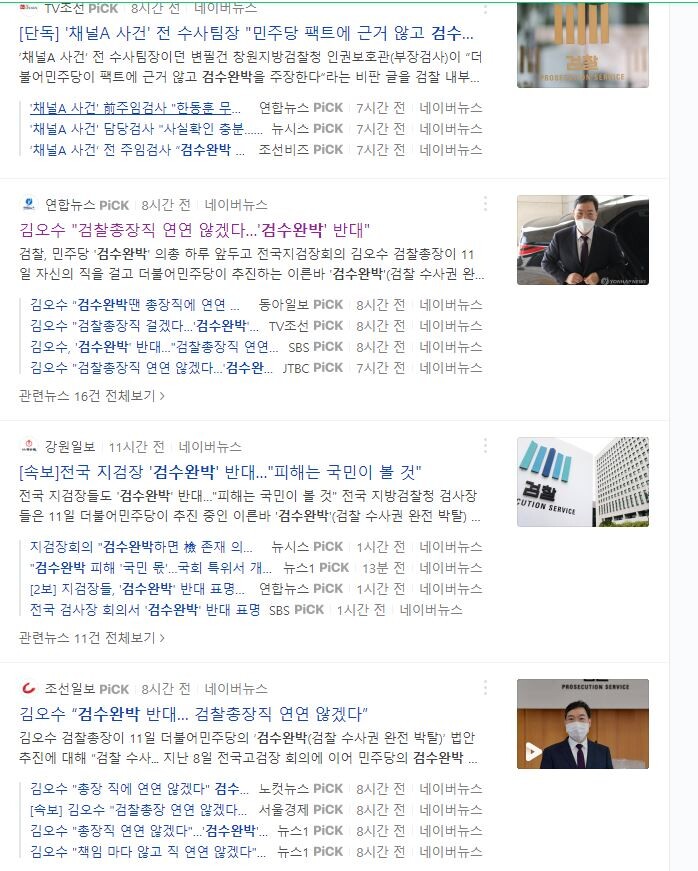The width and height of the screenshot is (698, 871).
Task: Open headline 김오수 "검찰총장직 연연 않겠다" by 연합뉴스
Action: point(195,229)
